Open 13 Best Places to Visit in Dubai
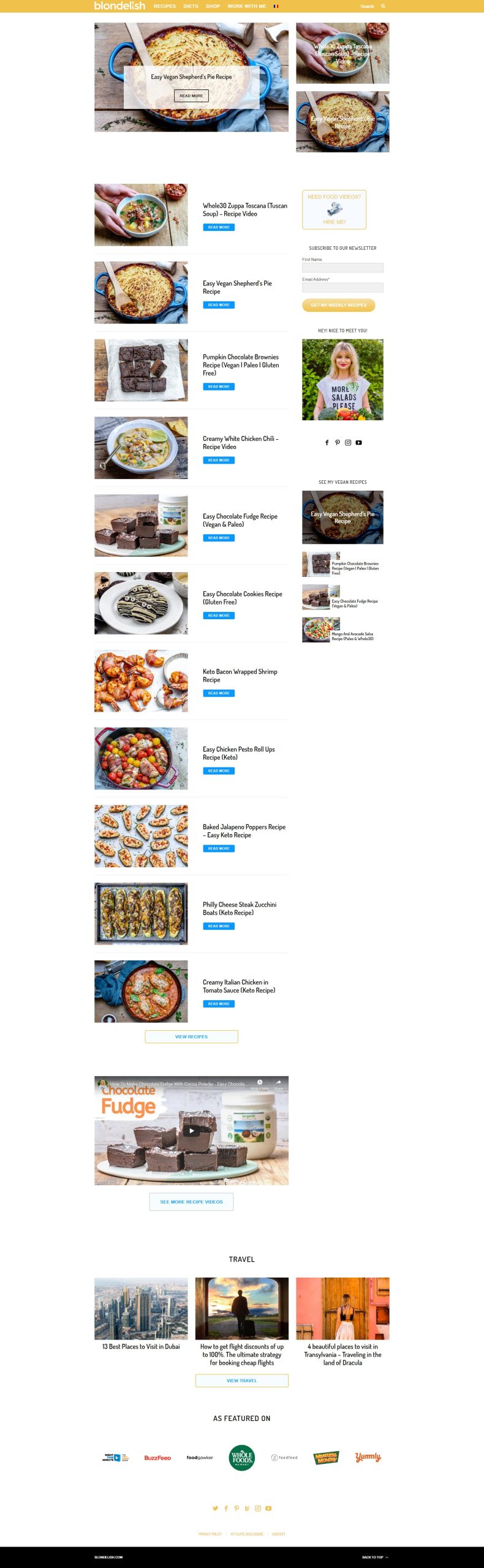484x1568 pixels. 141,1346
